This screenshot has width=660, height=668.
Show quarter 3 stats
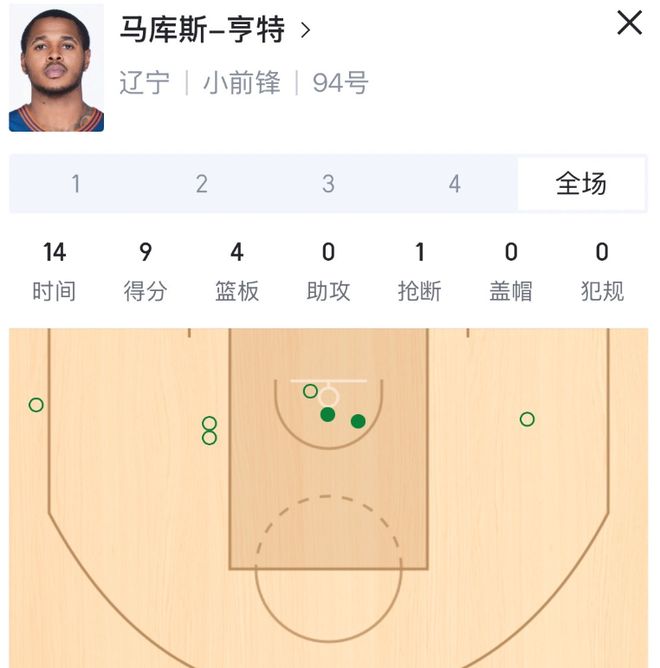tap(328, 184)
